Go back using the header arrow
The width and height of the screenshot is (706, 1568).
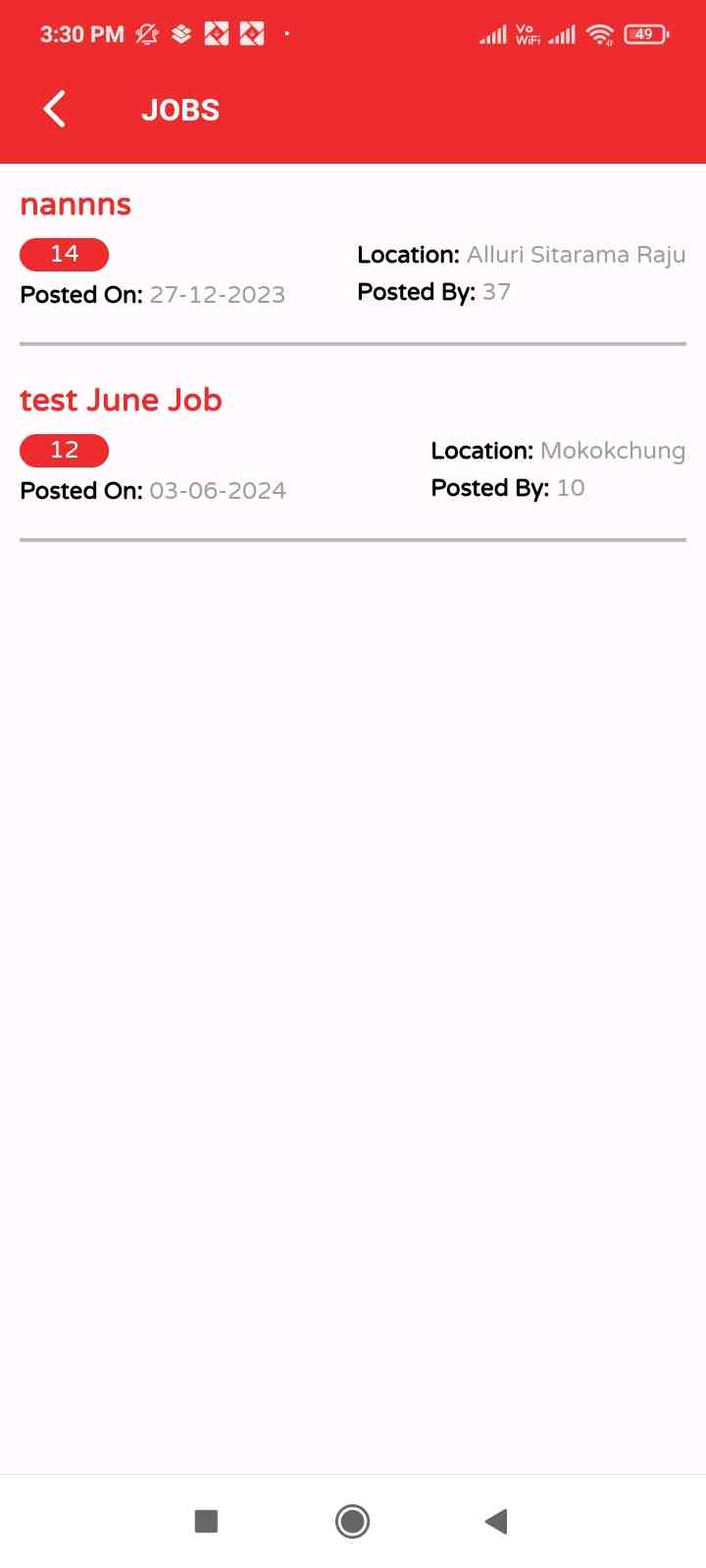click(x=55, y=109)
